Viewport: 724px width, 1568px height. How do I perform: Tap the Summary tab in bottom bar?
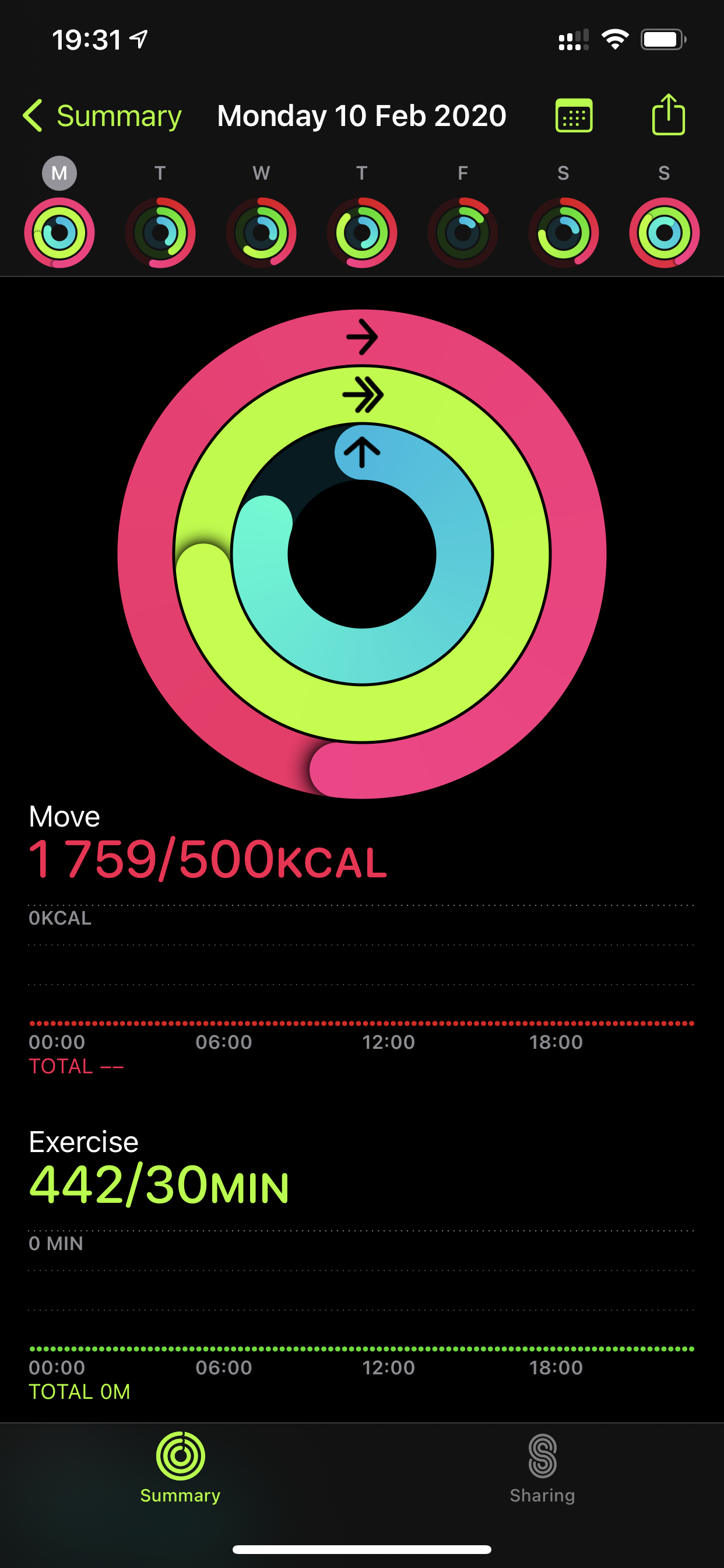(x=180, y=1468)
